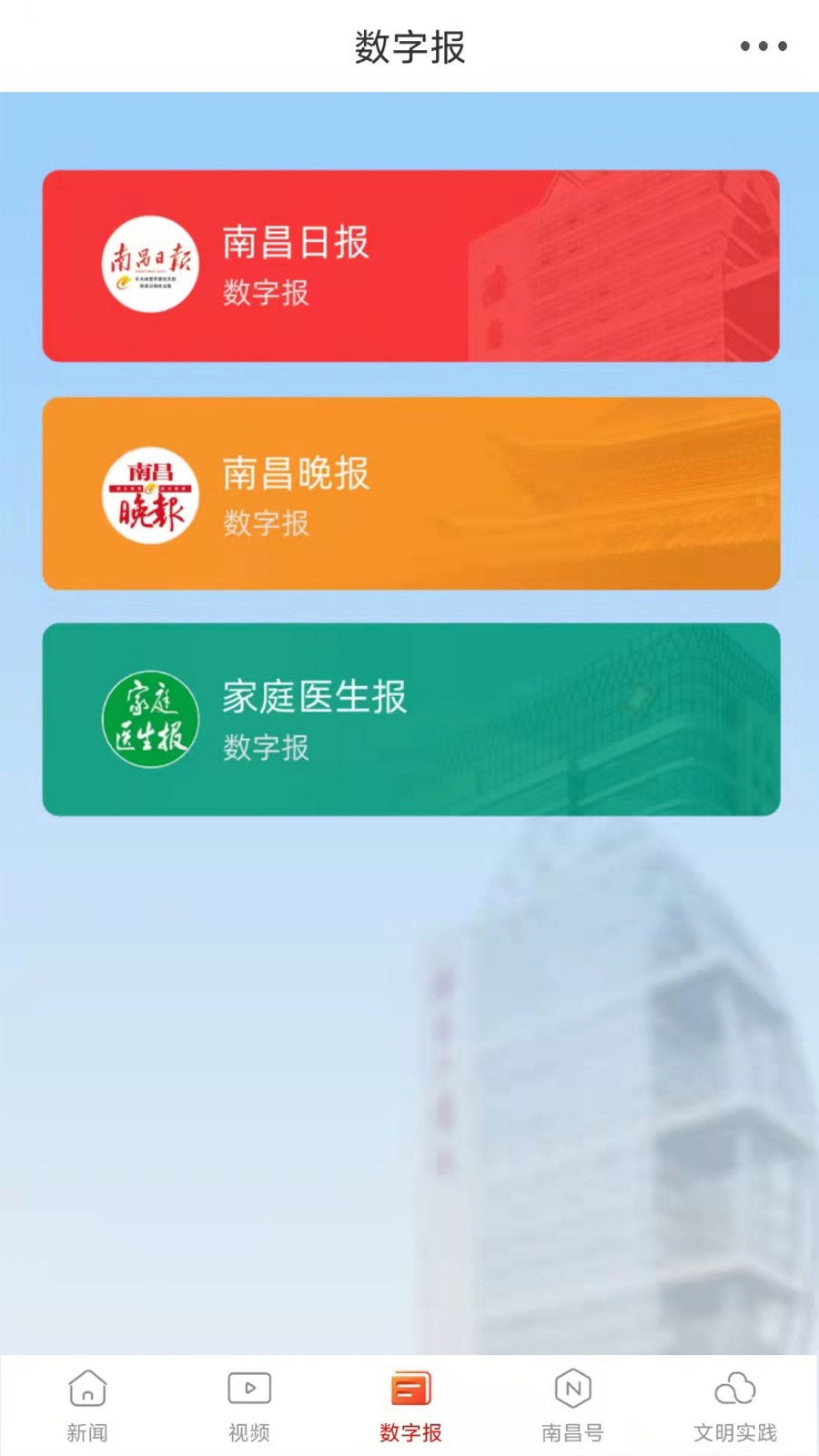Go to the 视频 tab
The height and width of the screenshot is (1456, 819).
[248, 1406]
